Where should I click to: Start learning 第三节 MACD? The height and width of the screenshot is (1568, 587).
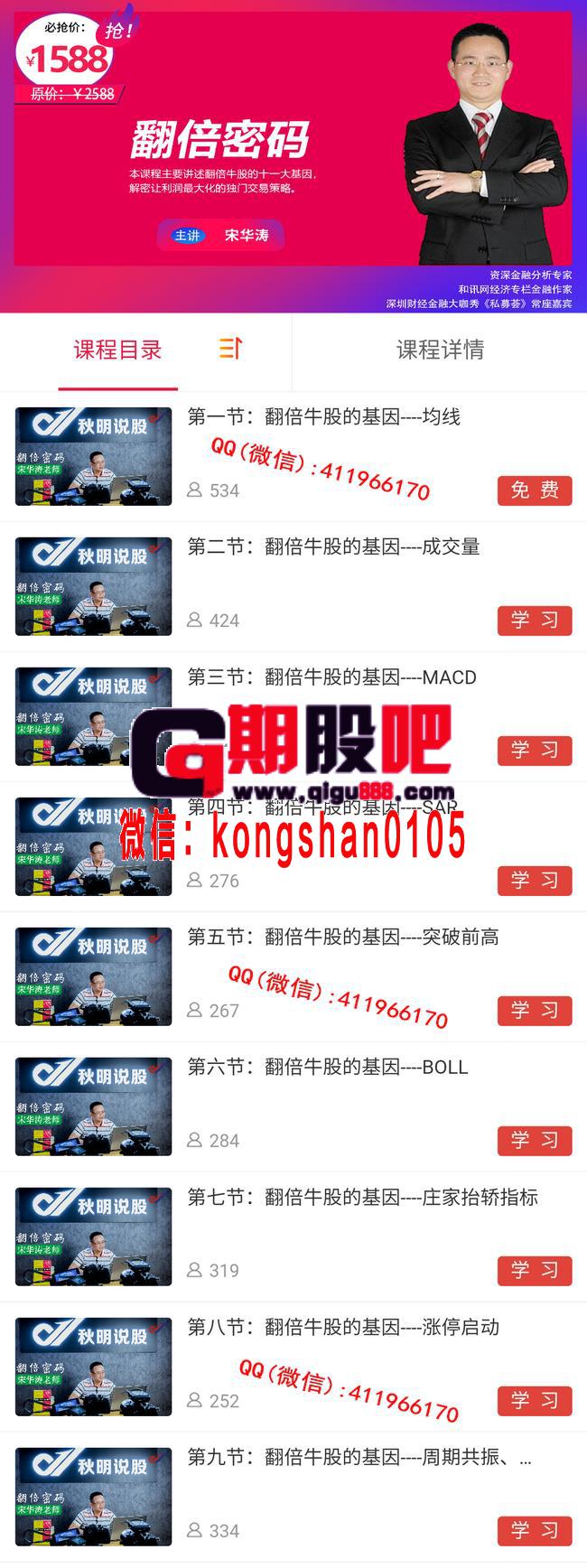point(535,751)
